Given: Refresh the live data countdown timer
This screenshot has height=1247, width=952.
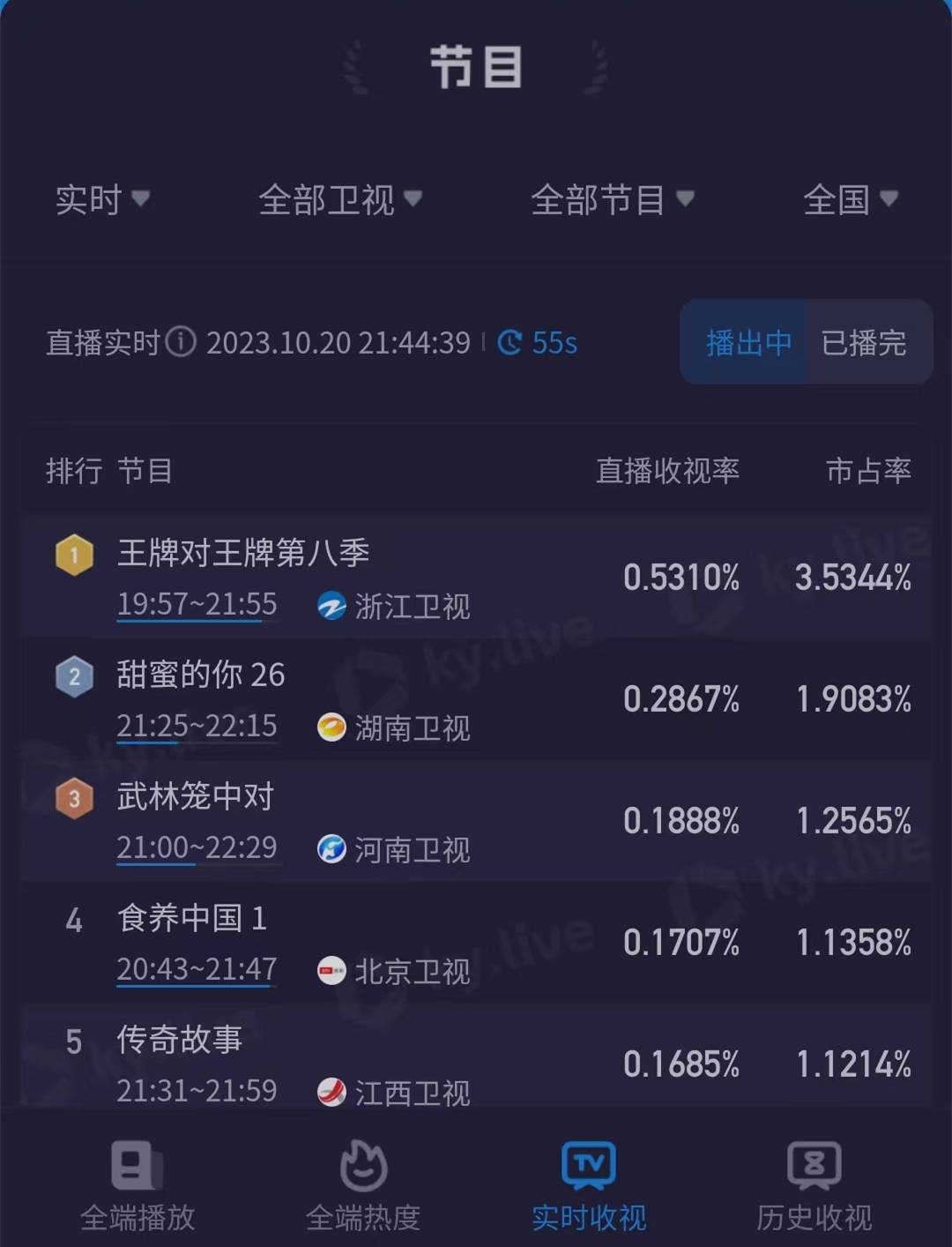Looking at the screenshot, I should click(x=537, y=342).
